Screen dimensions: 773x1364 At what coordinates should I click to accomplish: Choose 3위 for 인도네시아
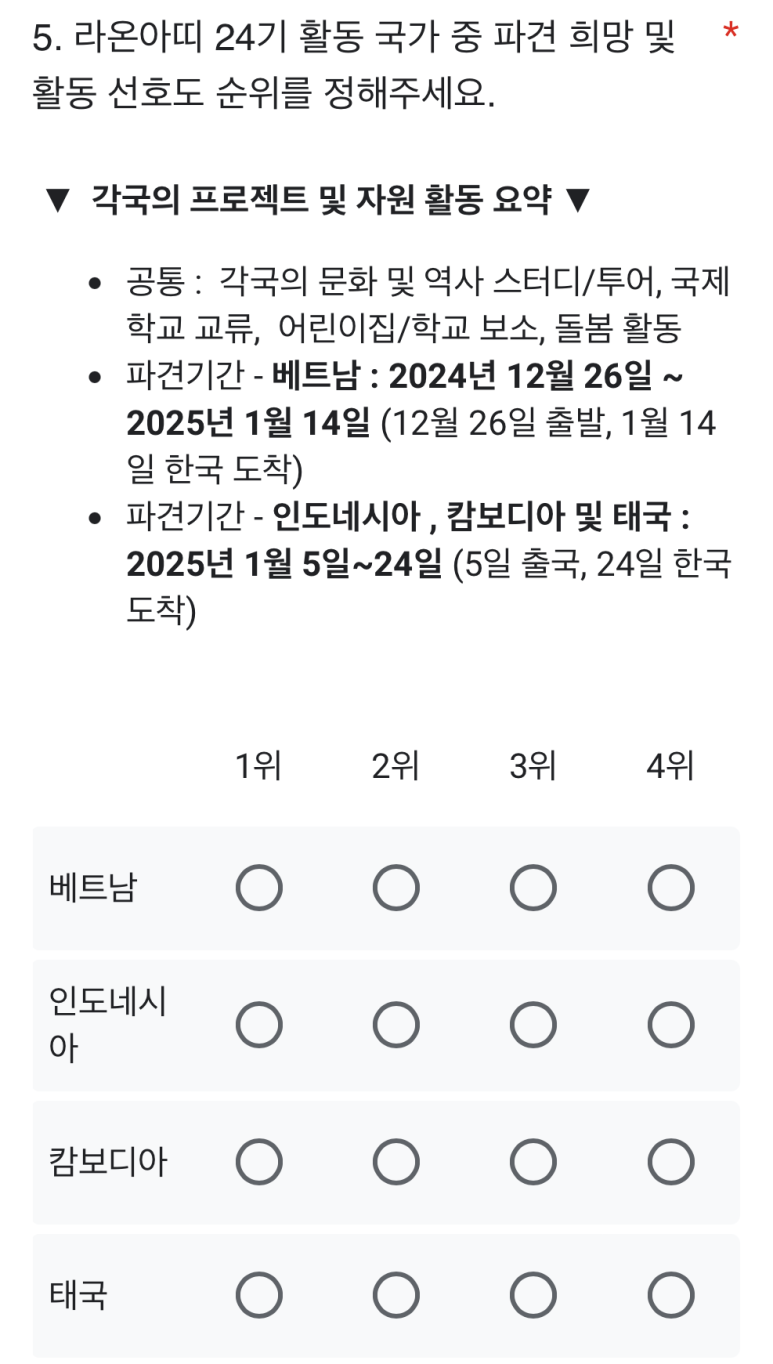tap(533, 1025)
